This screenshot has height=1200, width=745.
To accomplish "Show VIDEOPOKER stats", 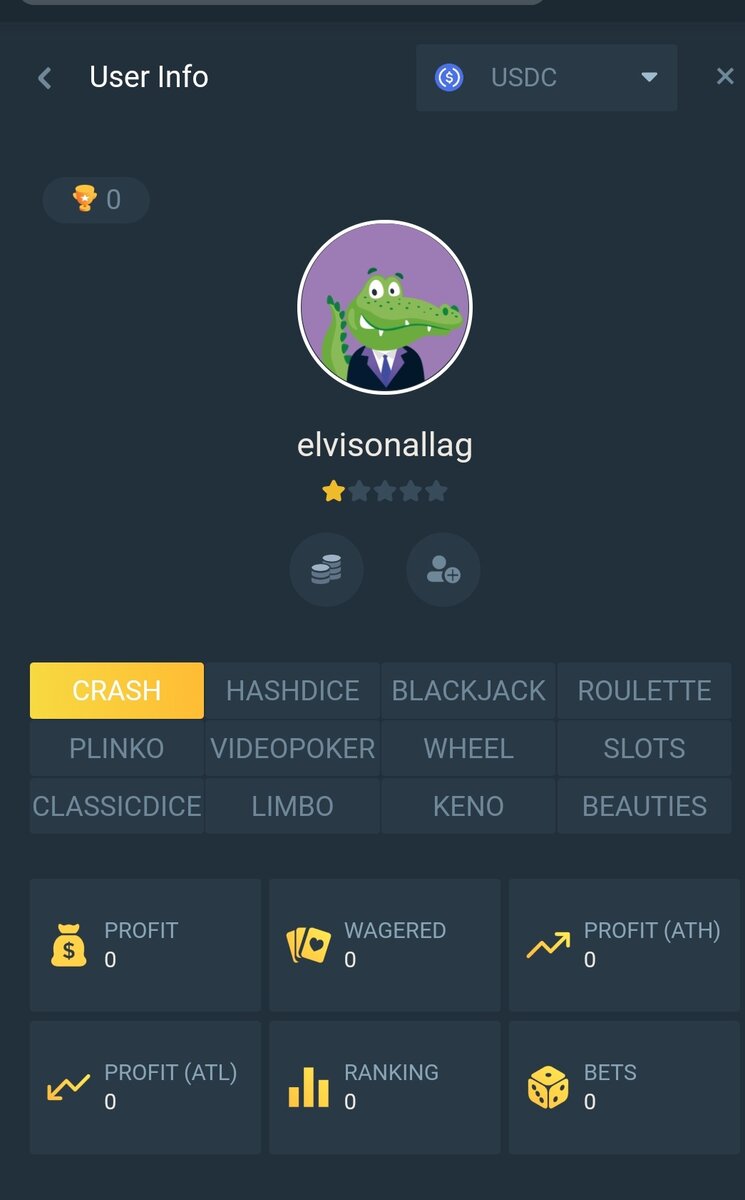I will 292,748.
